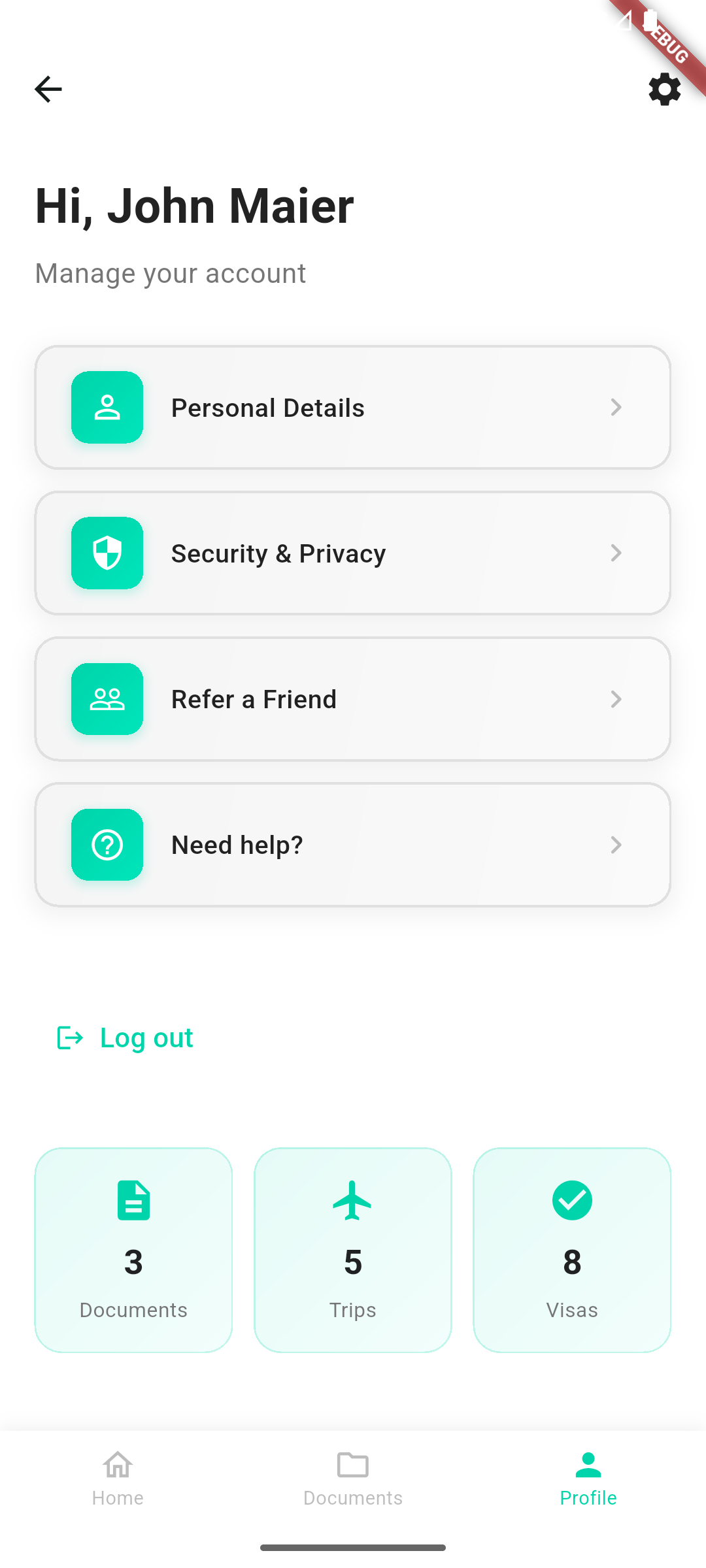Open the settings gear icon
Viewport: 706px width, 1568px height.
coord(664,90)
